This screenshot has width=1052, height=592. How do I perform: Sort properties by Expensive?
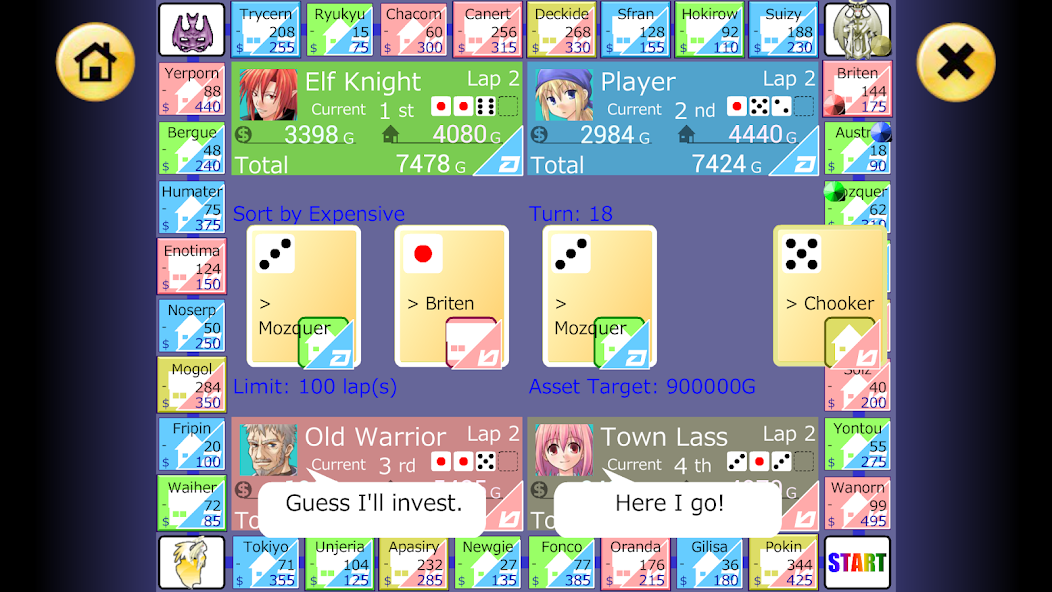coord(318,213)
